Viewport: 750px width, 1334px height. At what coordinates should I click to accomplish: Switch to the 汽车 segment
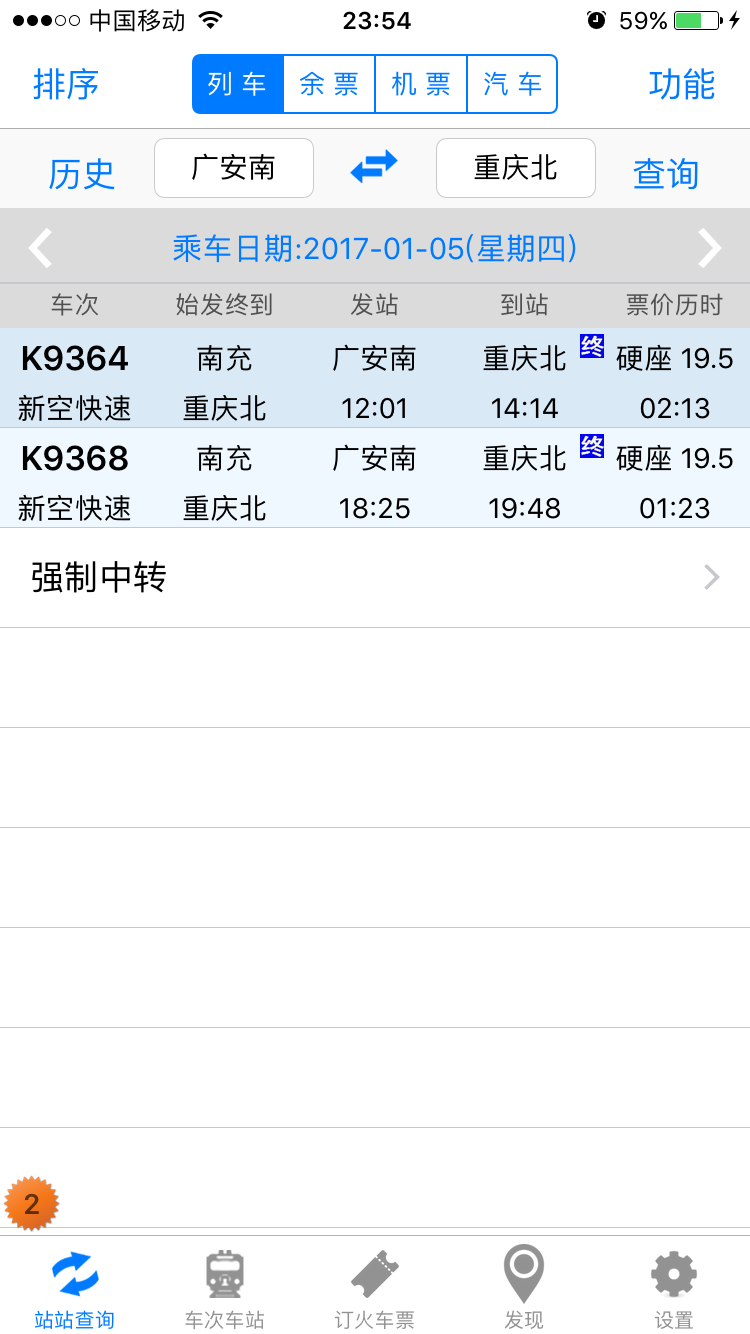point(512,84)
